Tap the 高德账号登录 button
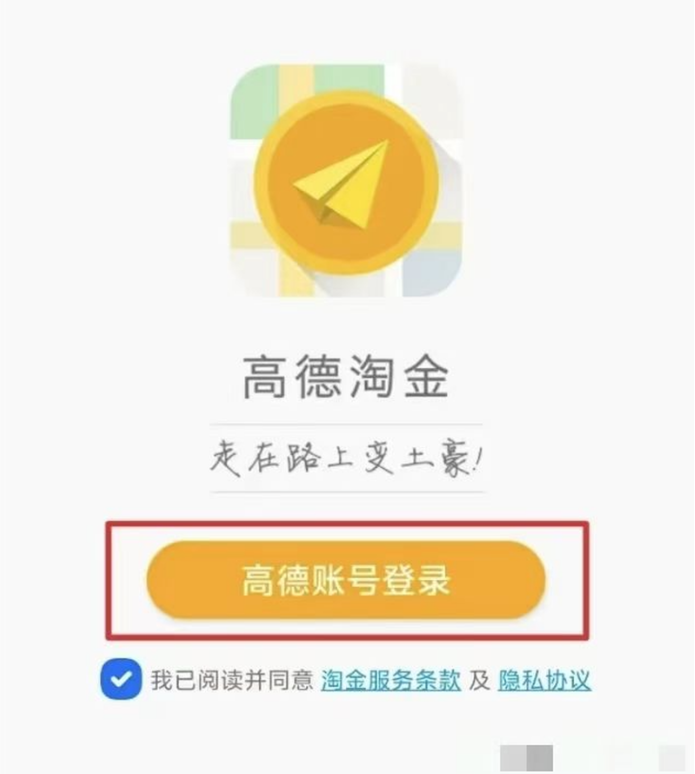The image size is (695, 774). 346,579
